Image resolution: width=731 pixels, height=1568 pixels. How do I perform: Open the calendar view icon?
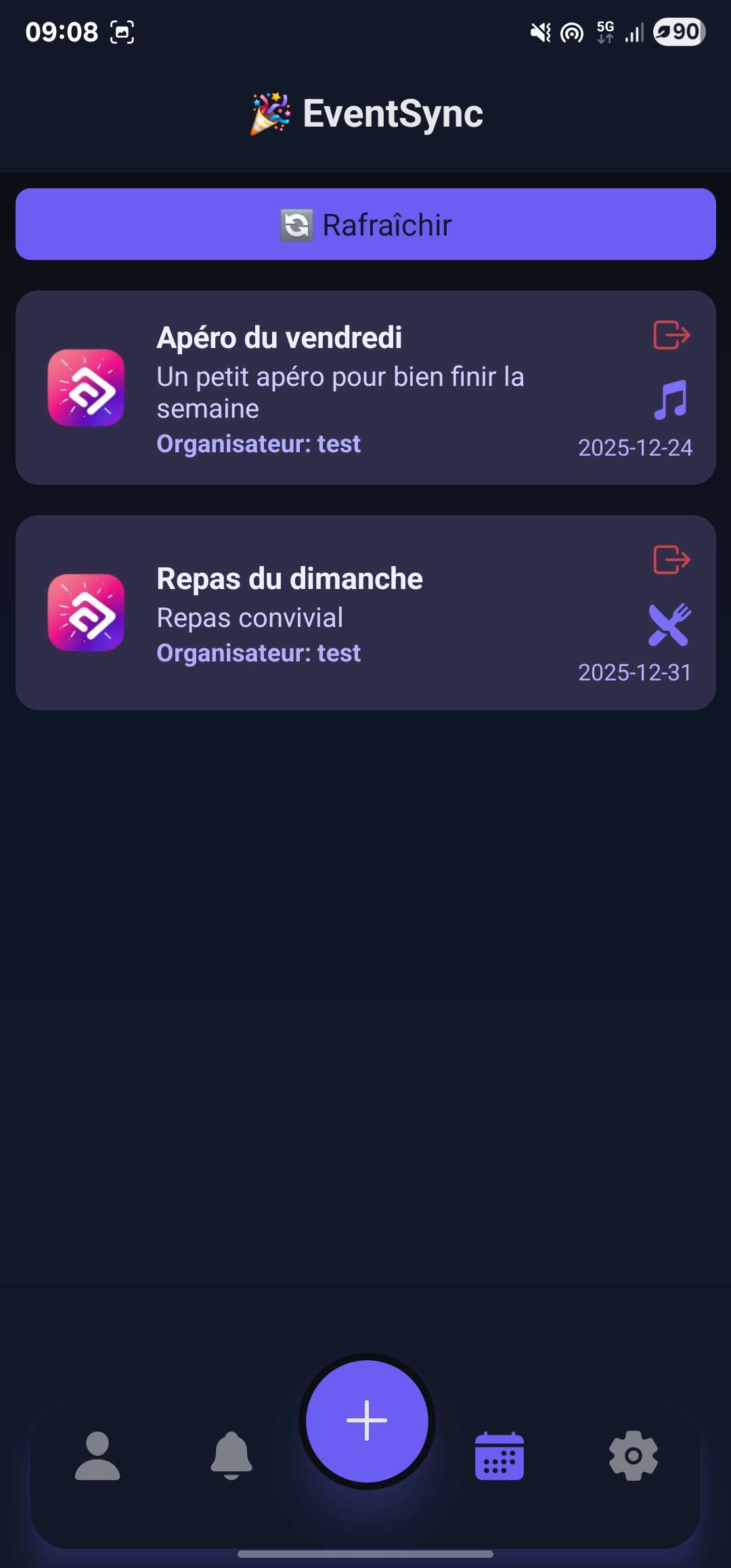pos(500,1457)
